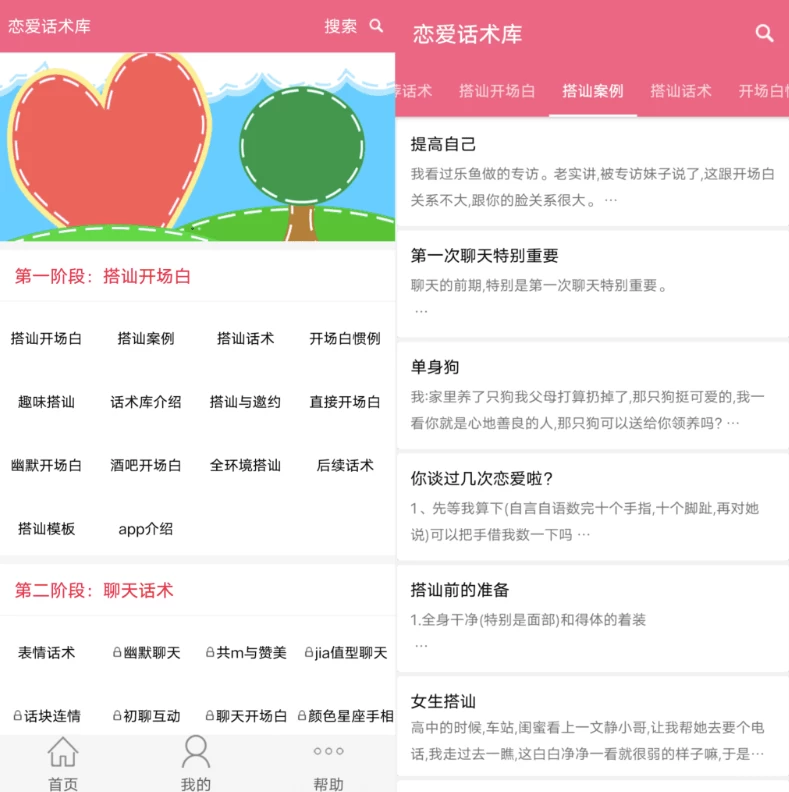Screen dimensions: 789x792
Task: Switch to the 搭讪话术 top tab
Action: [681, 91]
